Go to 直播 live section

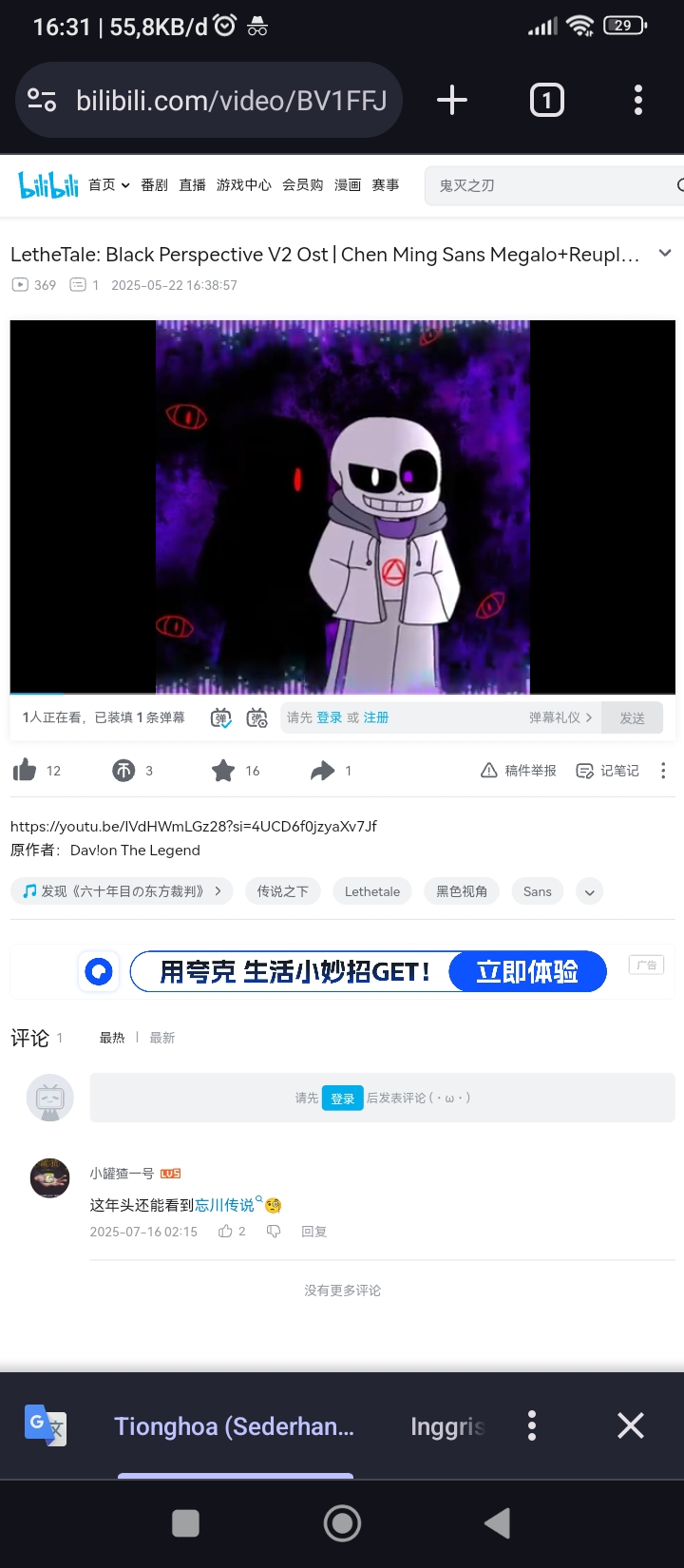pyautogui.click(x=192, y=185)
